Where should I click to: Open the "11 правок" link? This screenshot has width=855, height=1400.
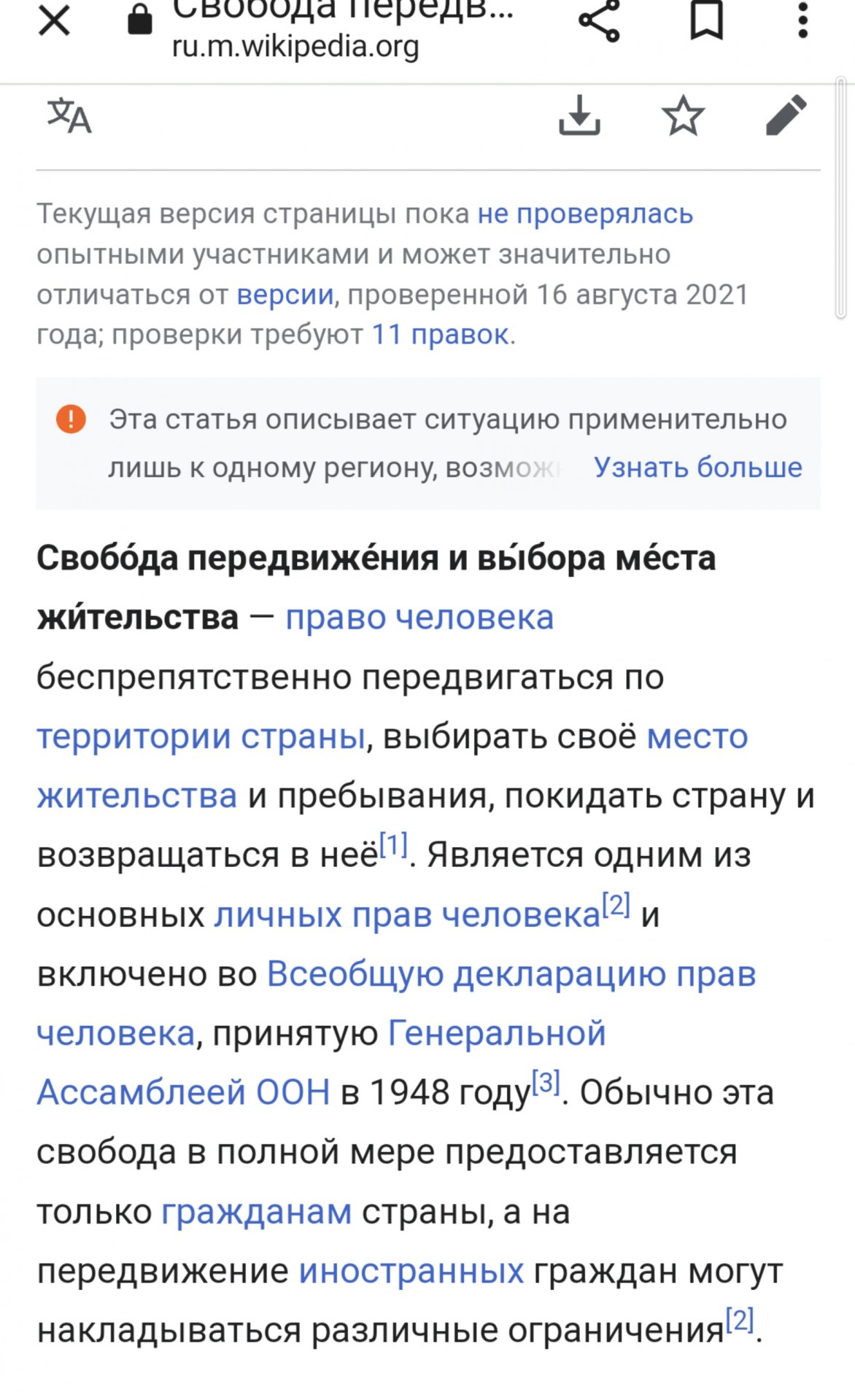(x=441, y=334)
